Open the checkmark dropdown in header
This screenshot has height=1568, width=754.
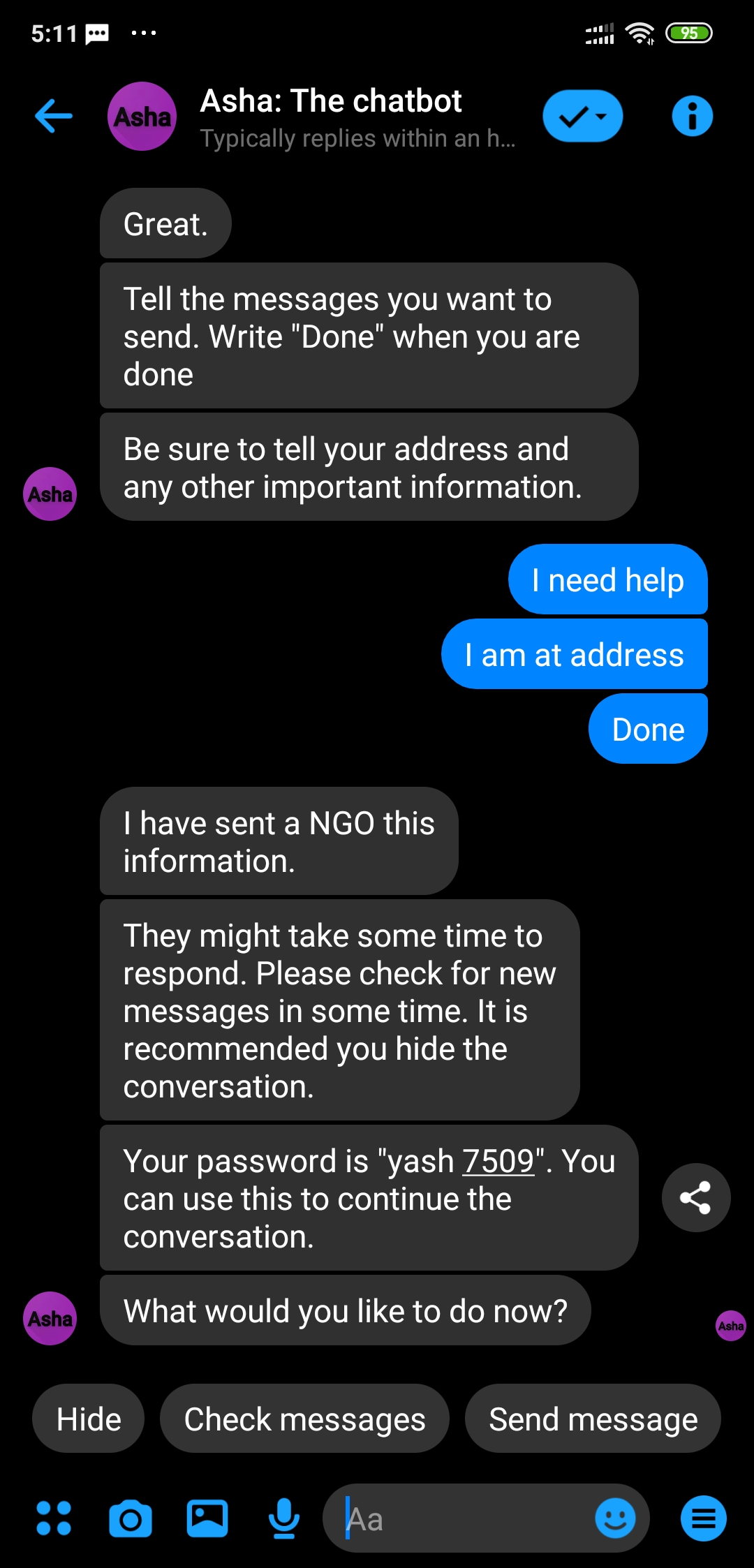click(x=582, y=116)
